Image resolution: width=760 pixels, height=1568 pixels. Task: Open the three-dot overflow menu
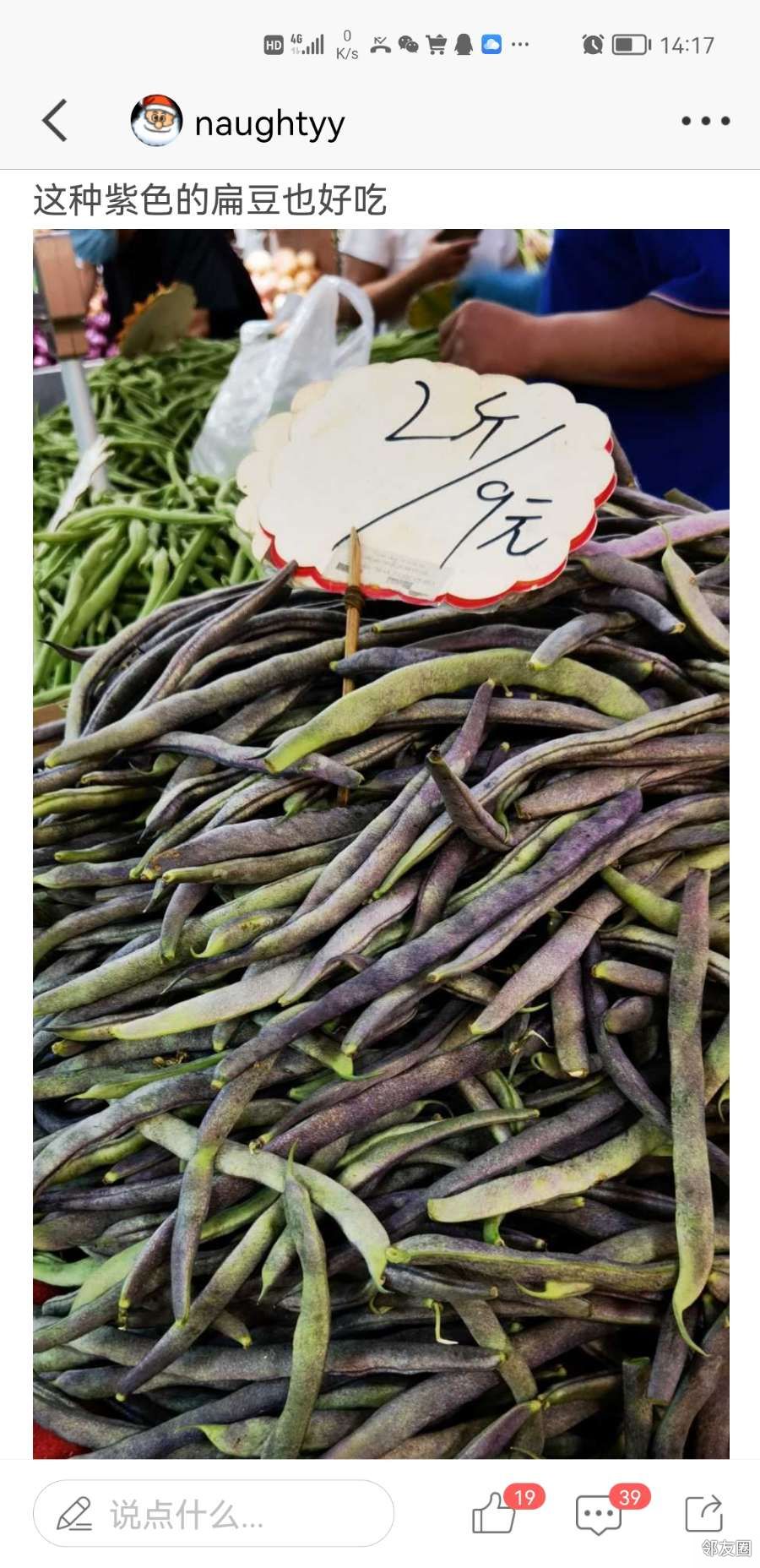click(x=705, y=121)
